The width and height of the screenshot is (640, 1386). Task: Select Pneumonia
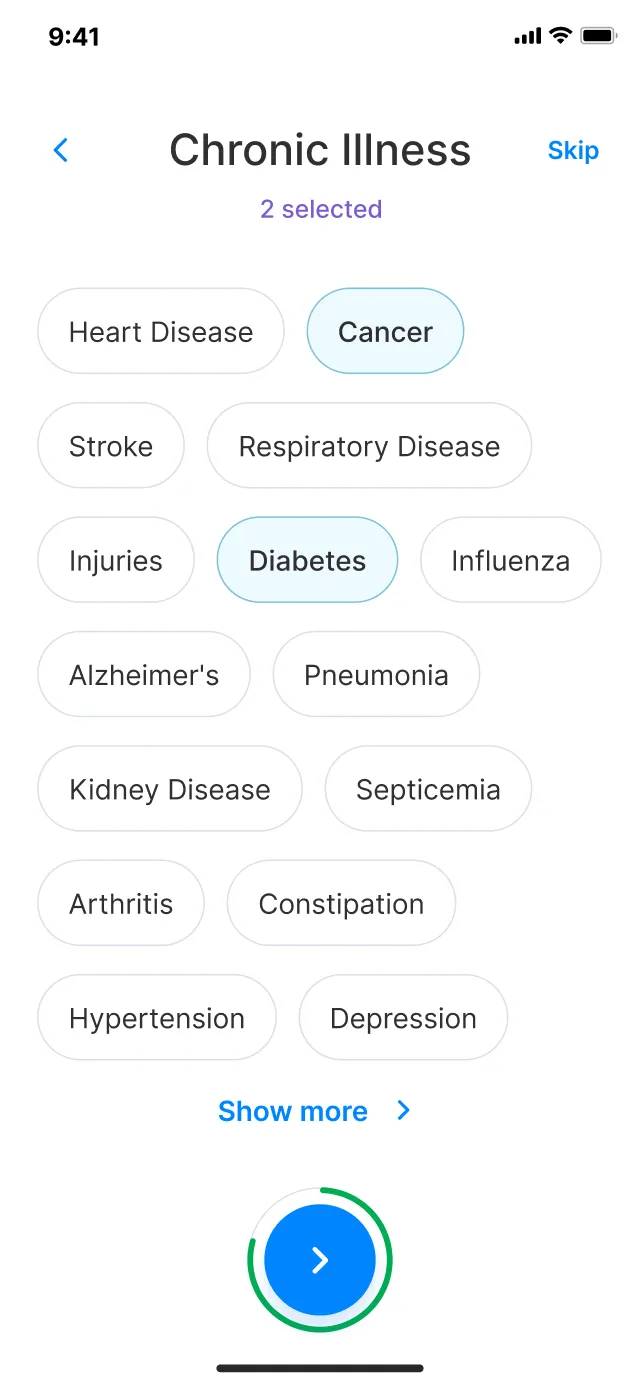pos(376,675)
